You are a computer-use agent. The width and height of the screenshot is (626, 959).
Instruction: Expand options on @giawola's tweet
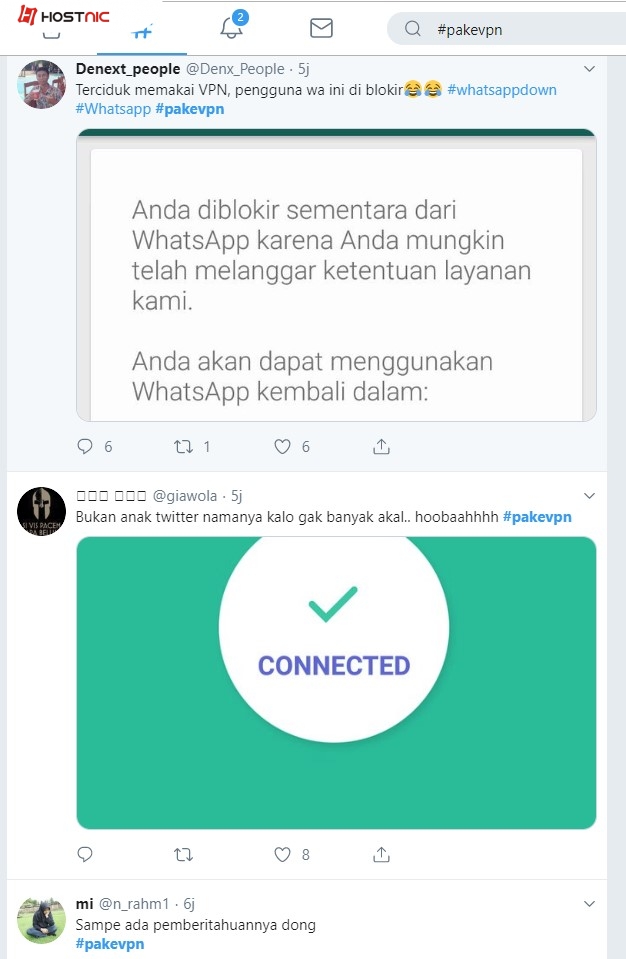pos(589,496)
